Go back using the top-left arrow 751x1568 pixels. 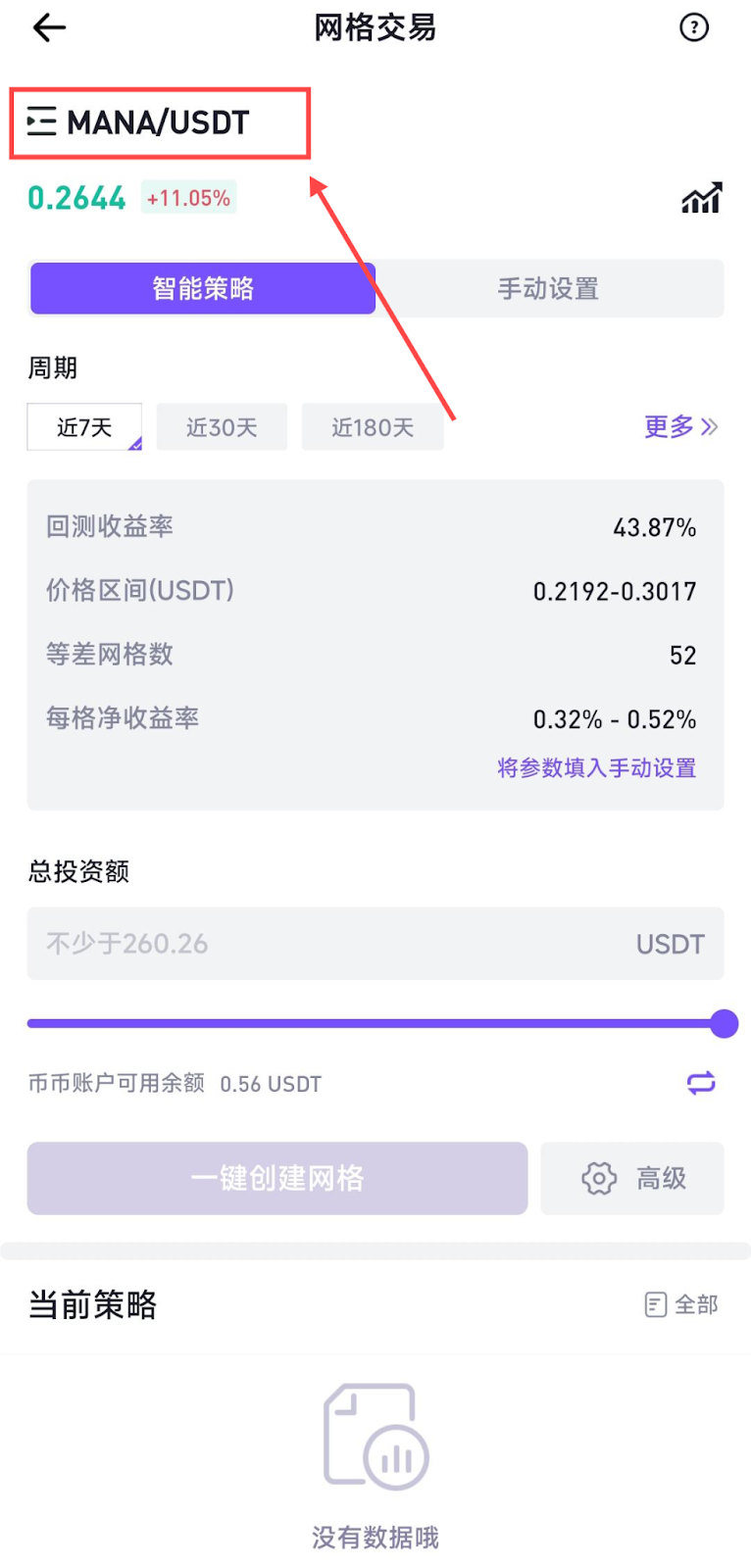(x=49, y=27)
